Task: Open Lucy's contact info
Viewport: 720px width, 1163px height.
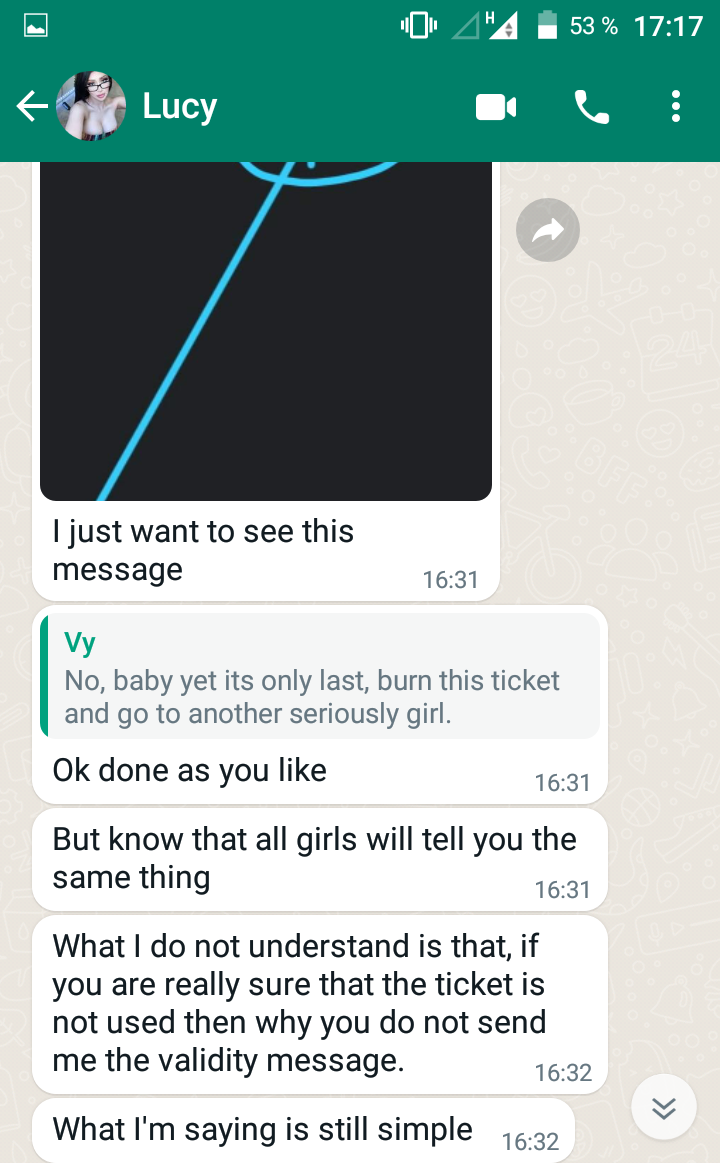Action: [180, 107]
